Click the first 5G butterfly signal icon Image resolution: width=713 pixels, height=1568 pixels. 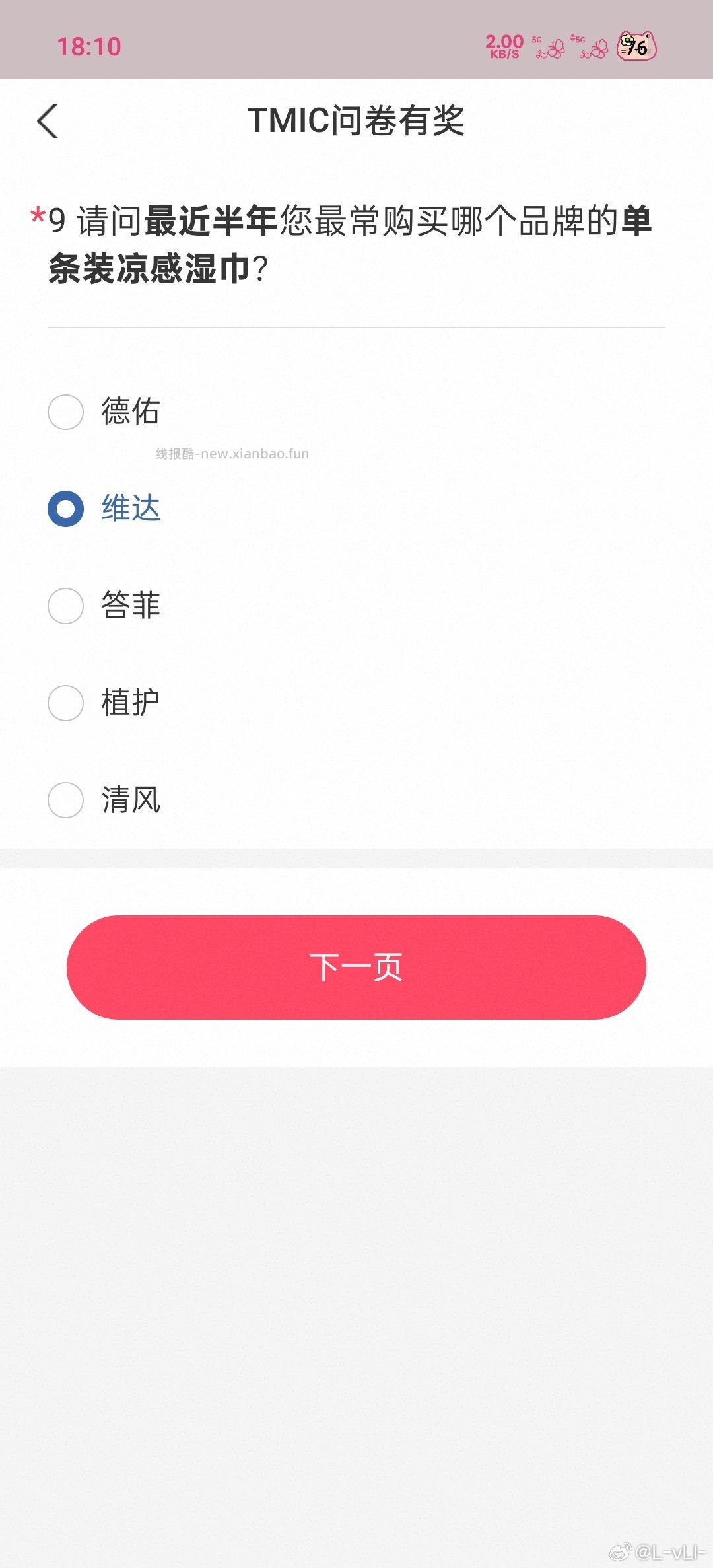click(x=550, y=48)
